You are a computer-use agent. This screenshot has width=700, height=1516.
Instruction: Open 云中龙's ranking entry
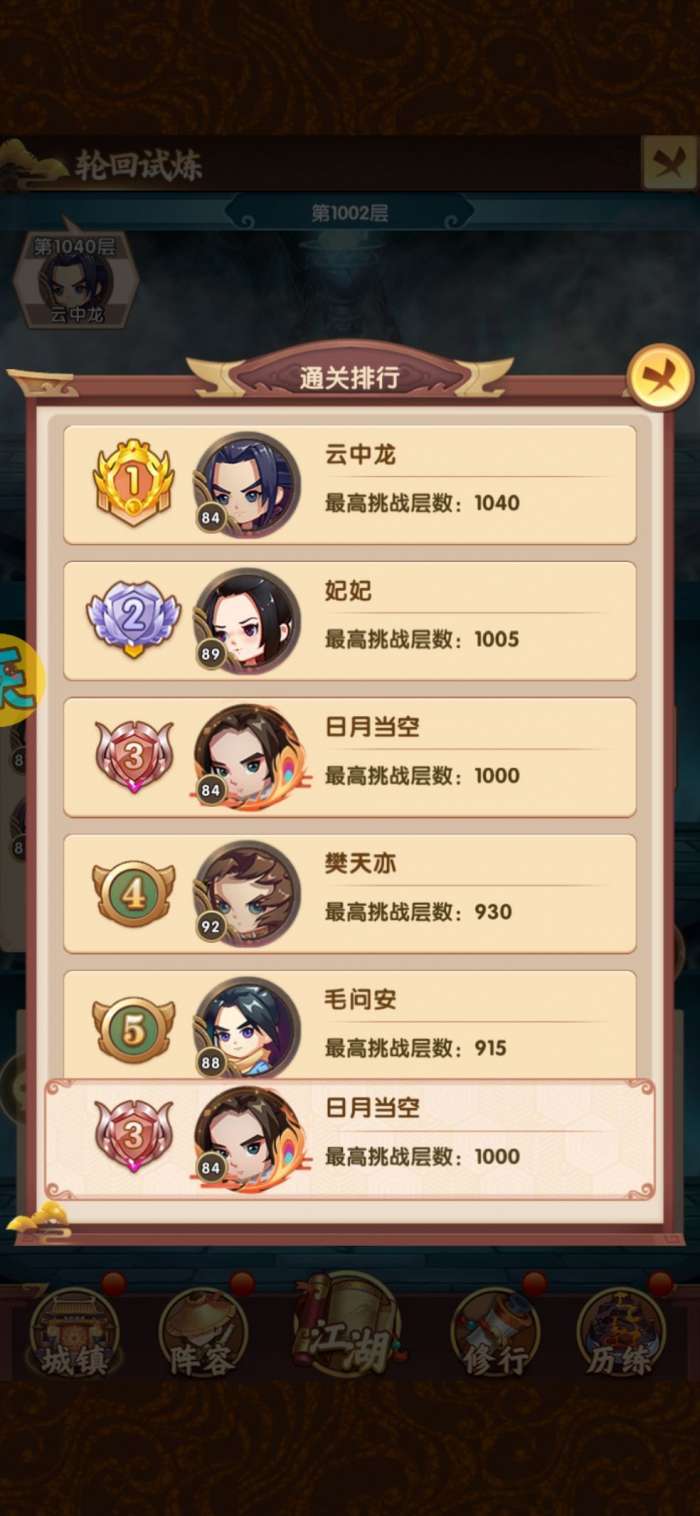pos(349,485)
